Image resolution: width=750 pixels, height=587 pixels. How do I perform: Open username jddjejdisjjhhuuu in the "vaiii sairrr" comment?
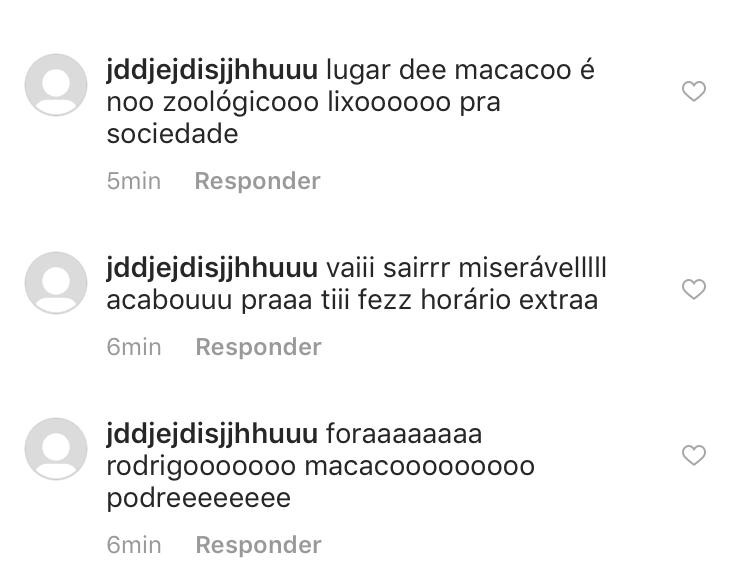(212, 269)
